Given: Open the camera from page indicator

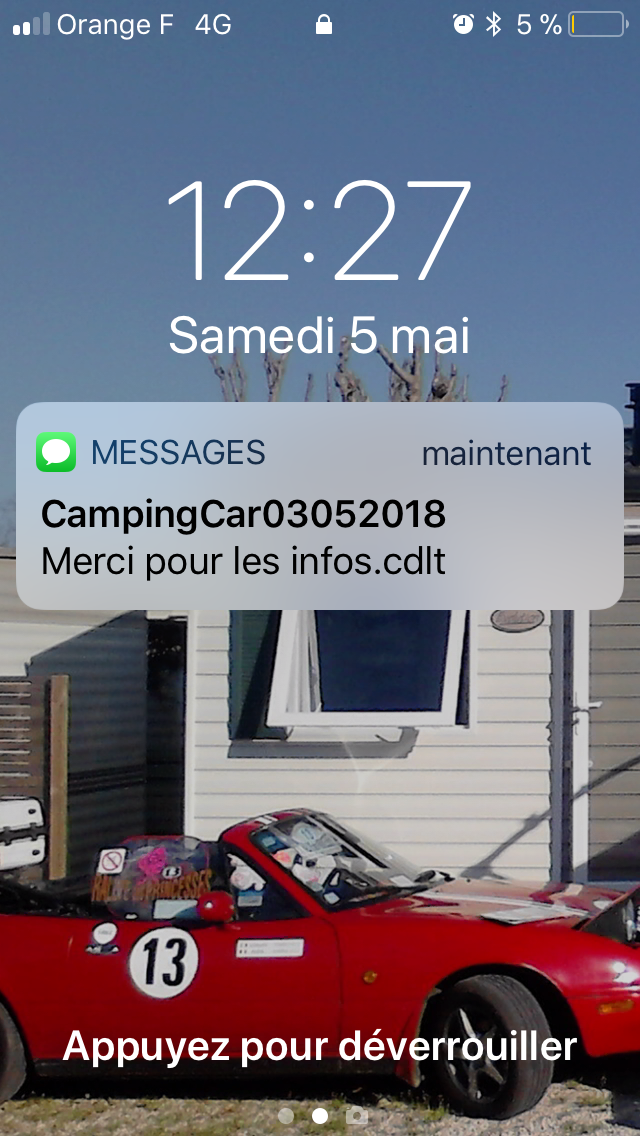Looking at the screenshot, I should pos(357,1115).
